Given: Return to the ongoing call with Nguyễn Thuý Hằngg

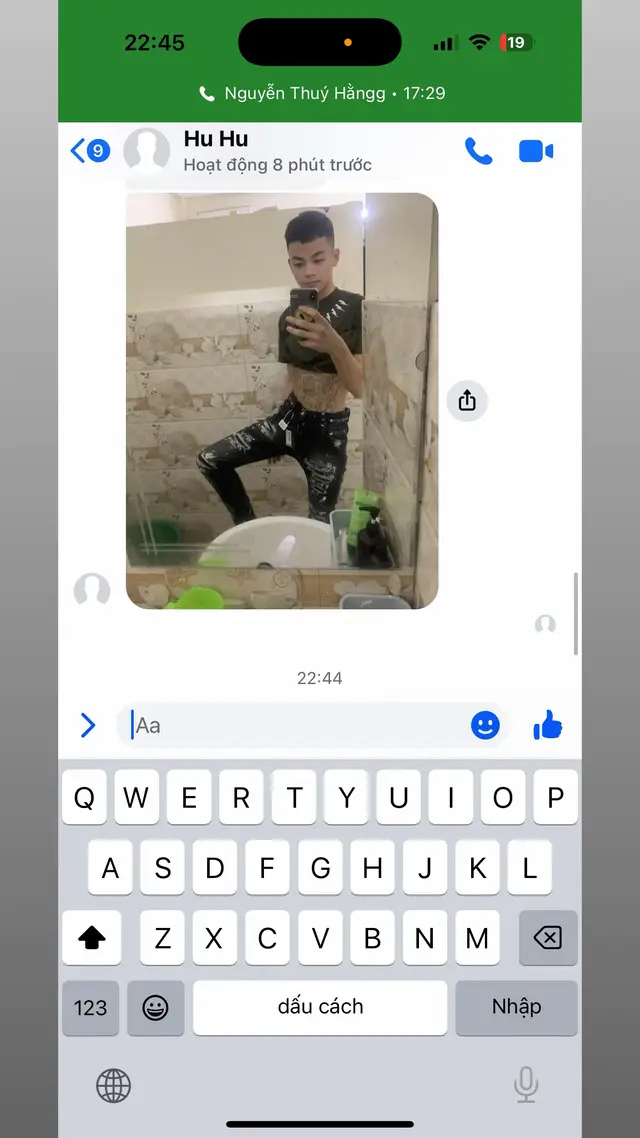Looking at the screenshot, I should pos(320,93).
